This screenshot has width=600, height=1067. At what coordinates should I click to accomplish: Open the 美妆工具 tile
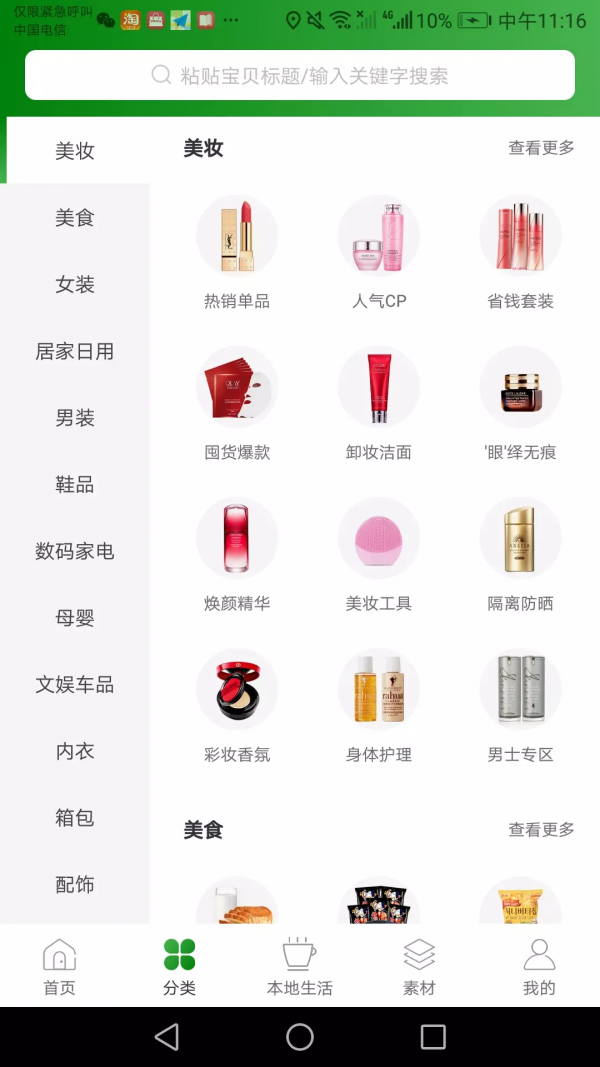click(x=379, y=552)
